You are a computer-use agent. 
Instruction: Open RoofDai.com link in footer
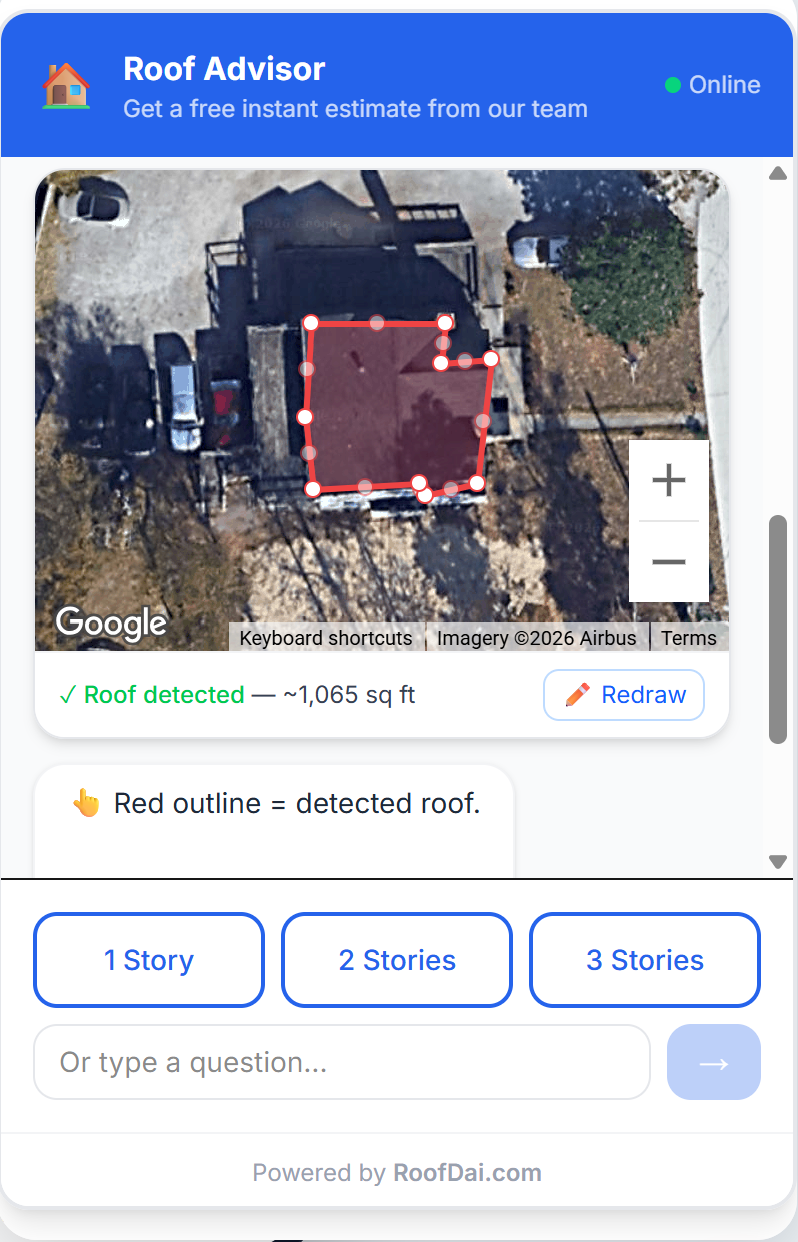point(467,1172)
